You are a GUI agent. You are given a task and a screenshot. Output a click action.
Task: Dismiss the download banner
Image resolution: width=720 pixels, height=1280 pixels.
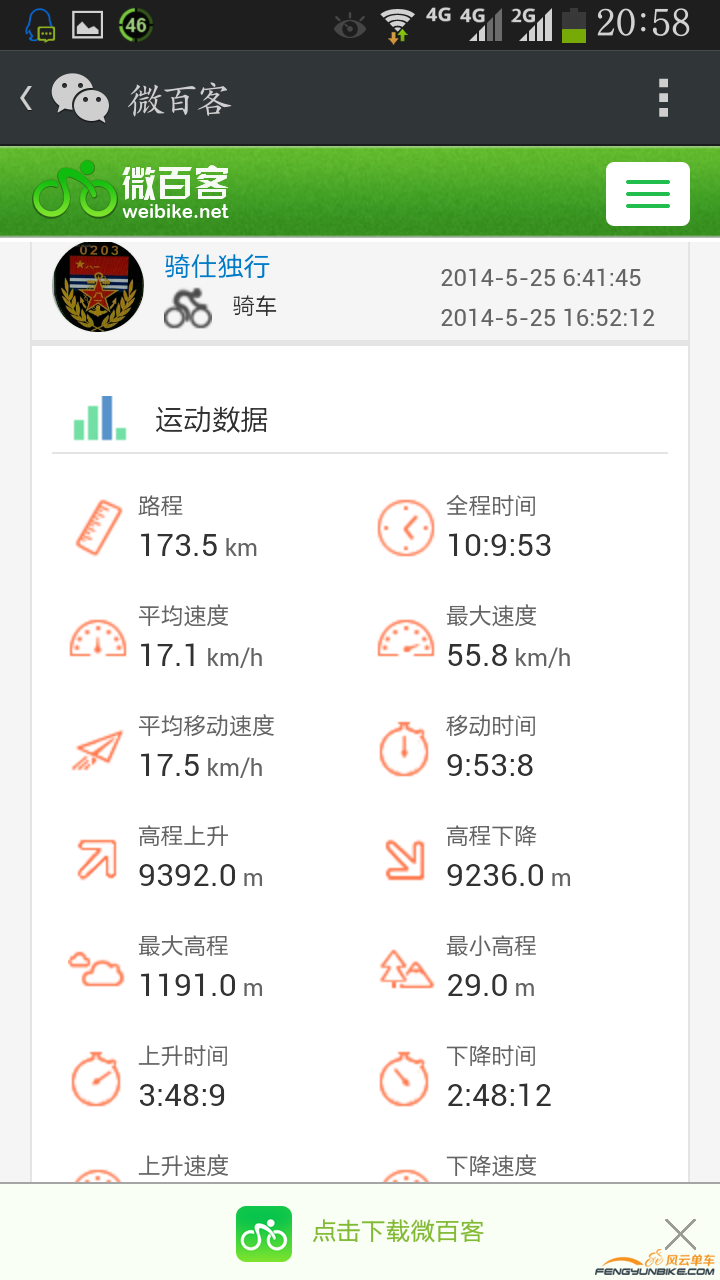point(680,1233)
